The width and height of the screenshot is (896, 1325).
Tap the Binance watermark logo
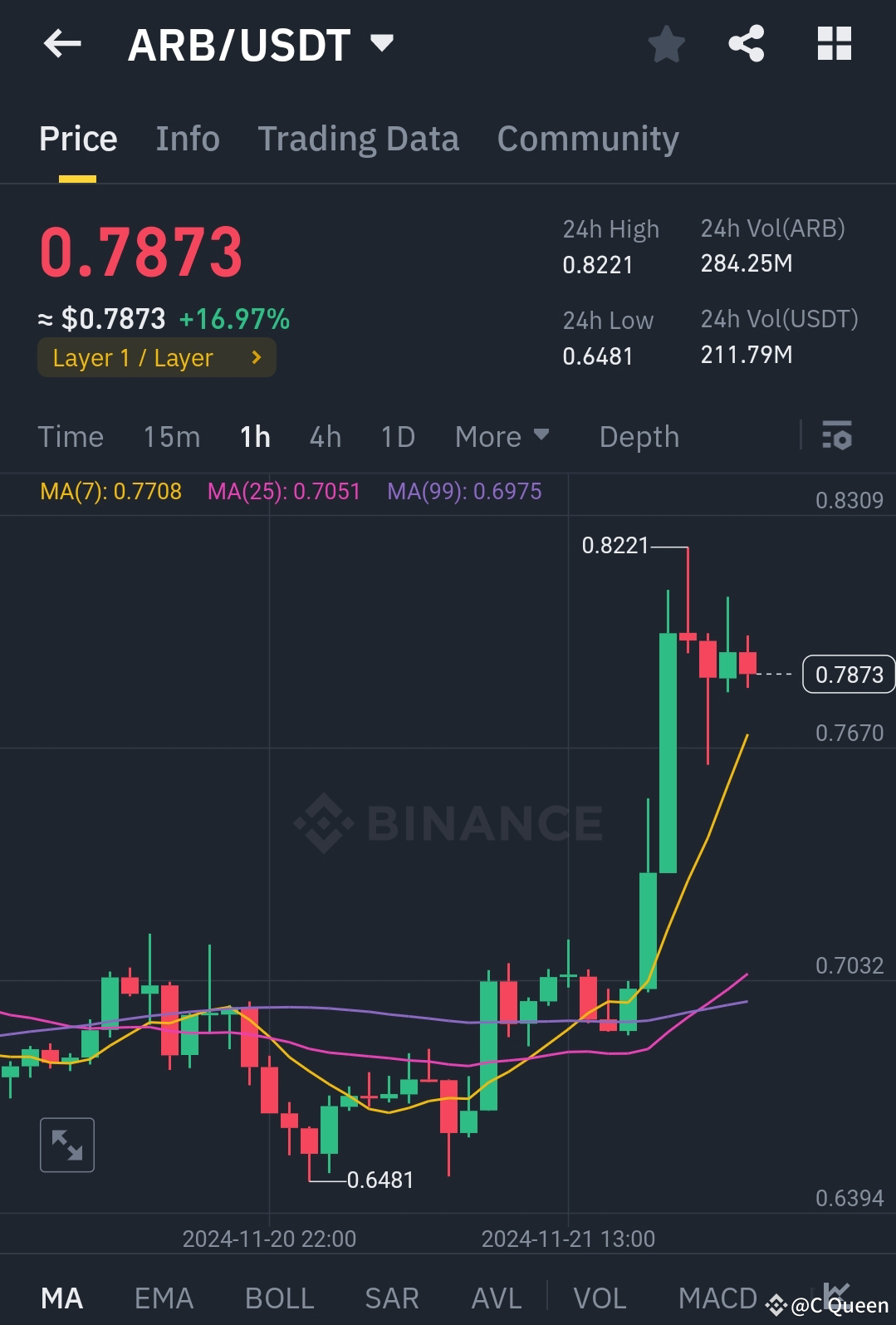click(447, 823)
